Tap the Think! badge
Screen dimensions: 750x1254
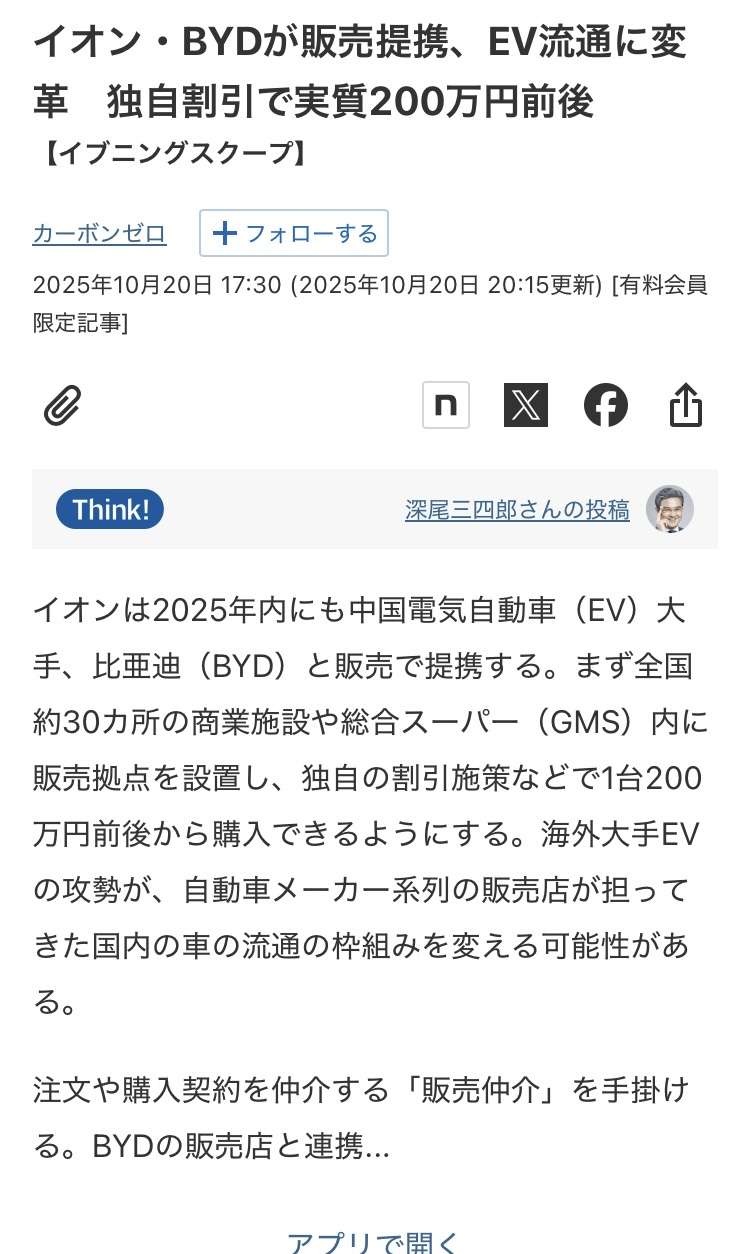[110, 509]
